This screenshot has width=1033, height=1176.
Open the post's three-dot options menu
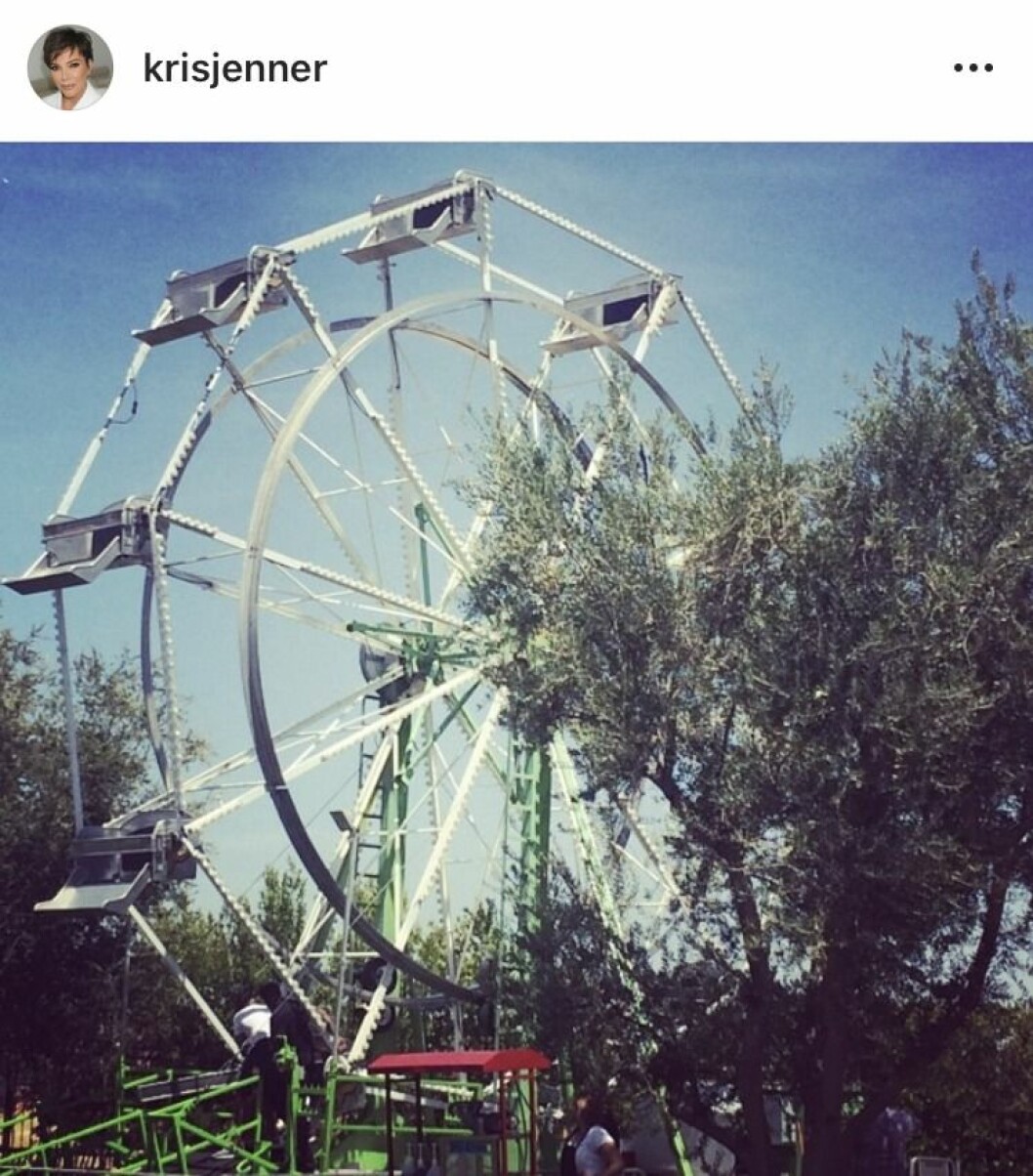tap(972, 68)
